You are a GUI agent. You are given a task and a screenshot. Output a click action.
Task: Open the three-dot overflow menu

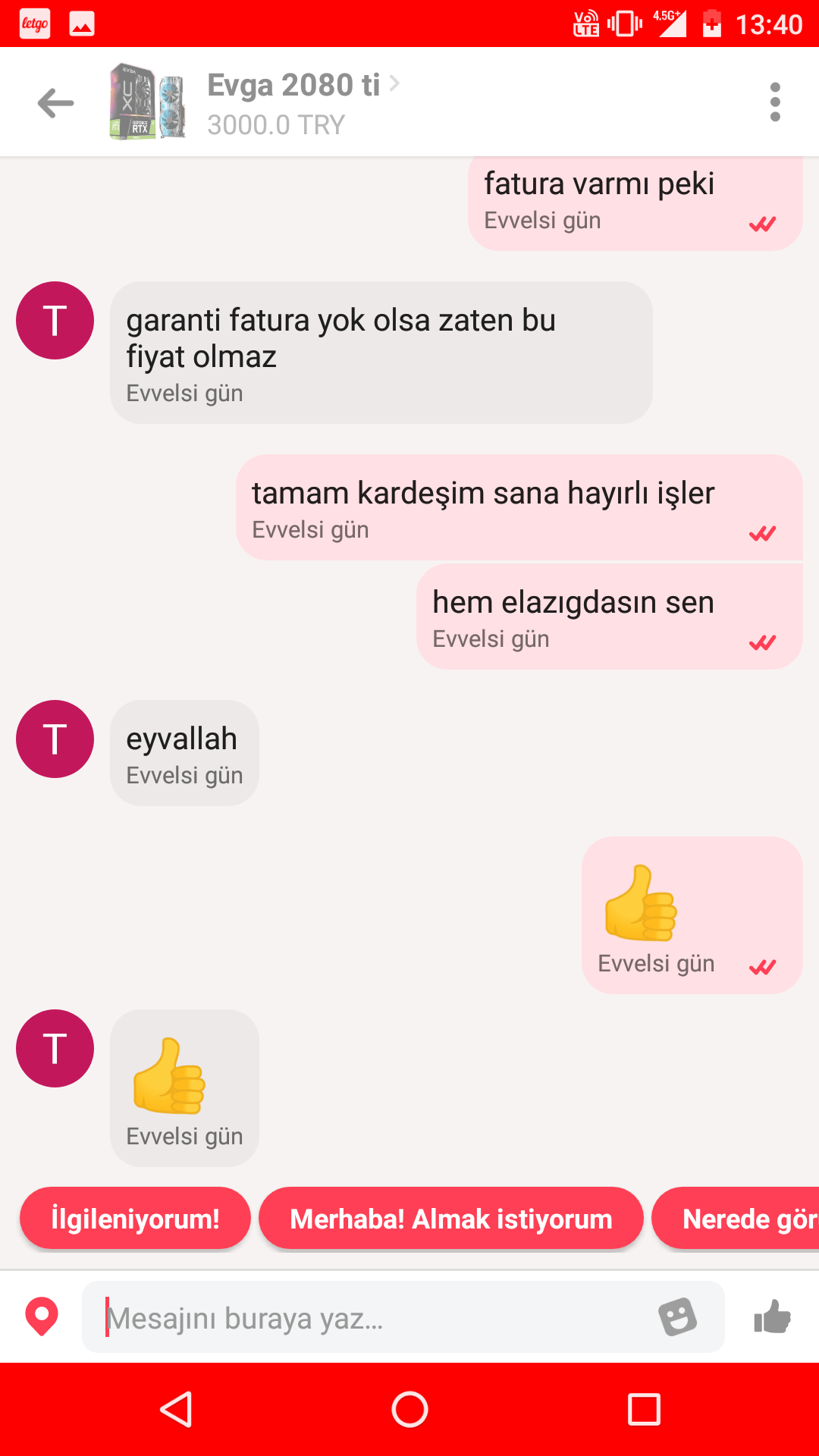(x=774, y=102)
